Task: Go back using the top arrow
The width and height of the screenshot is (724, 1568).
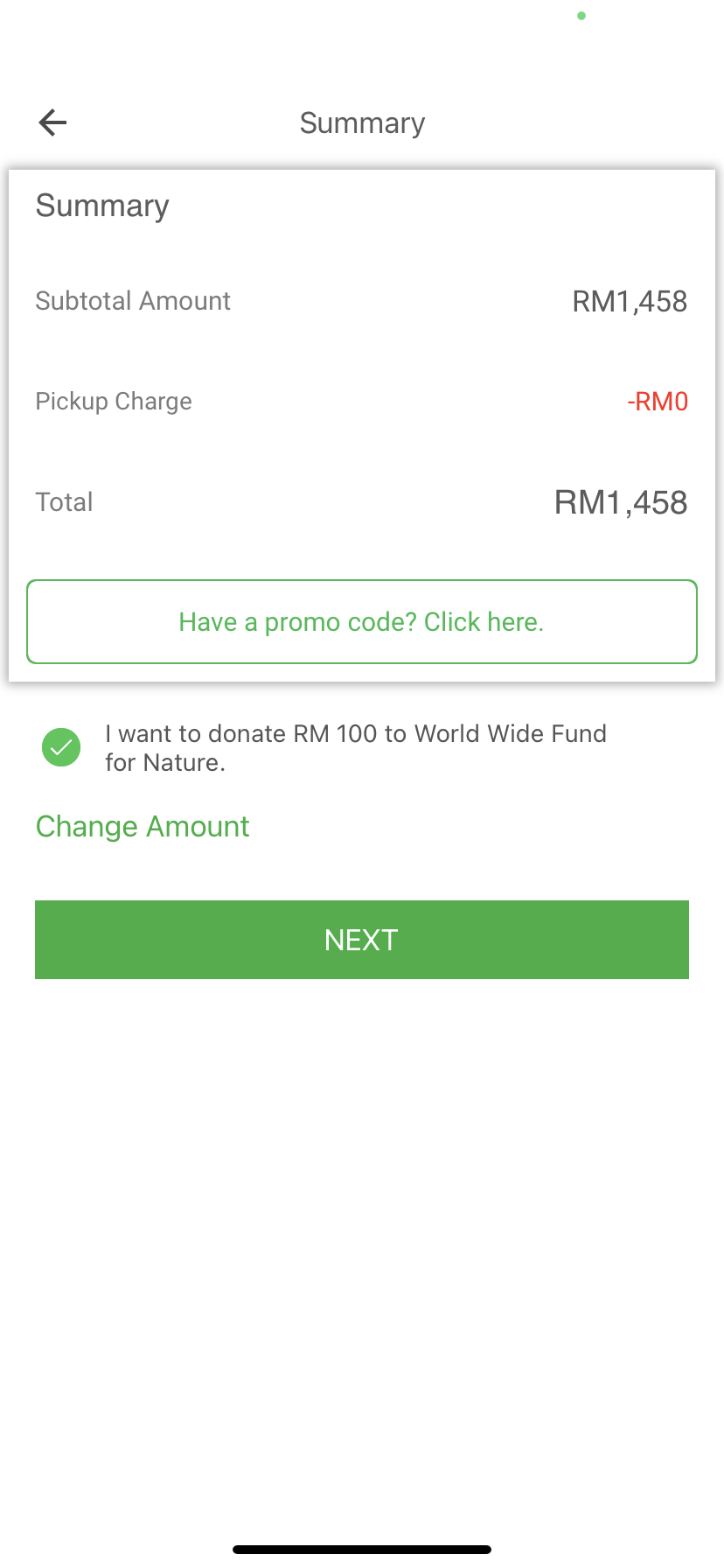Action: [53, 122]
